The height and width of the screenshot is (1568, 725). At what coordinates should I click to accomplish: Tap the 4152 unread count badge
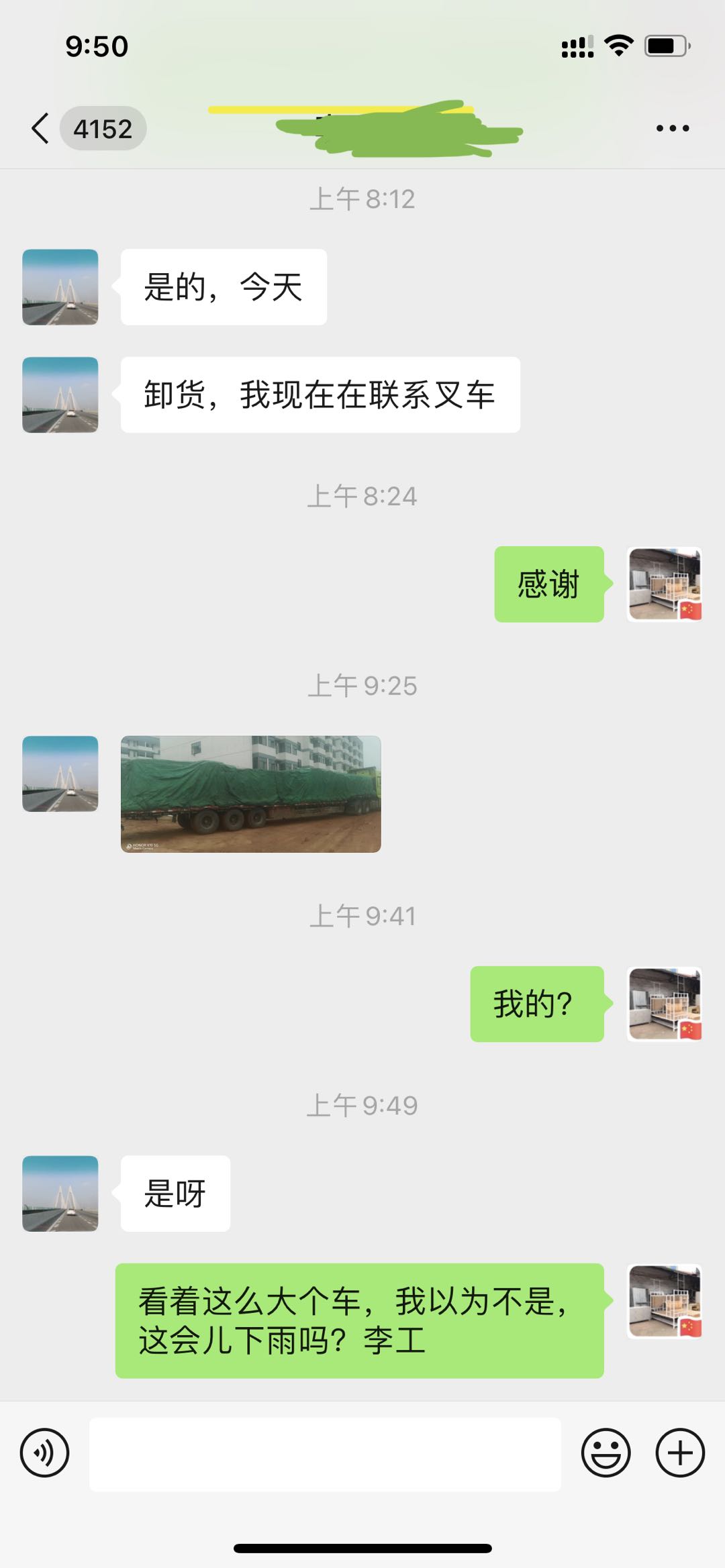[102, 129]
